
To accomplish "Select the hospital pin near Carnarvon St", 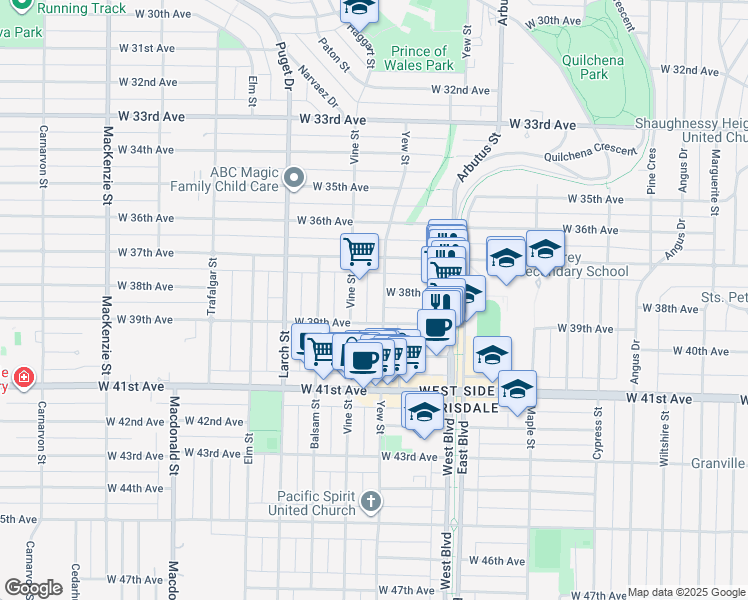I will coord(23,379).
